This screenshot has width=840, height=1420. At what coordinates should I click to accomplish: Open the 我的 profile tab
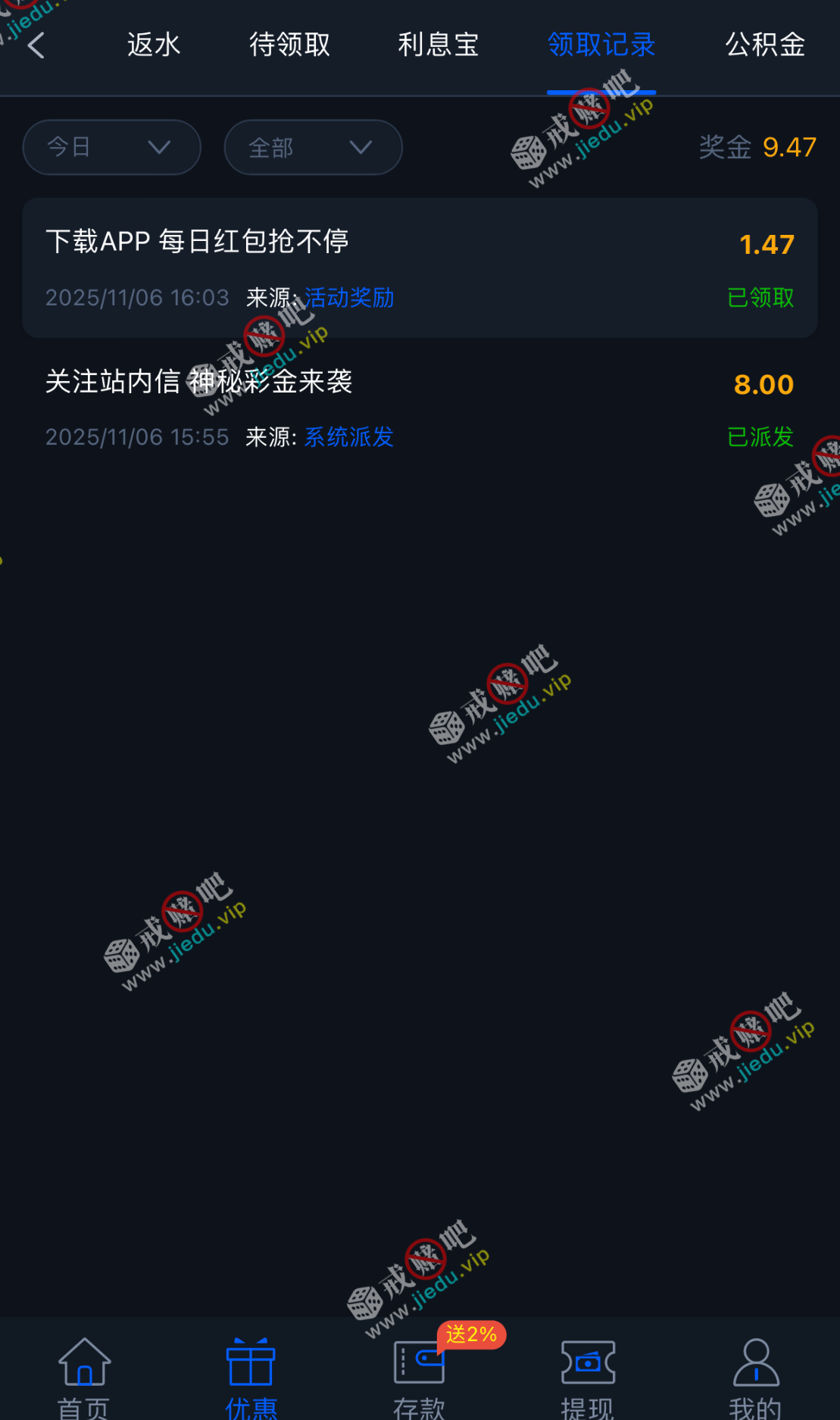point(755,1375)
